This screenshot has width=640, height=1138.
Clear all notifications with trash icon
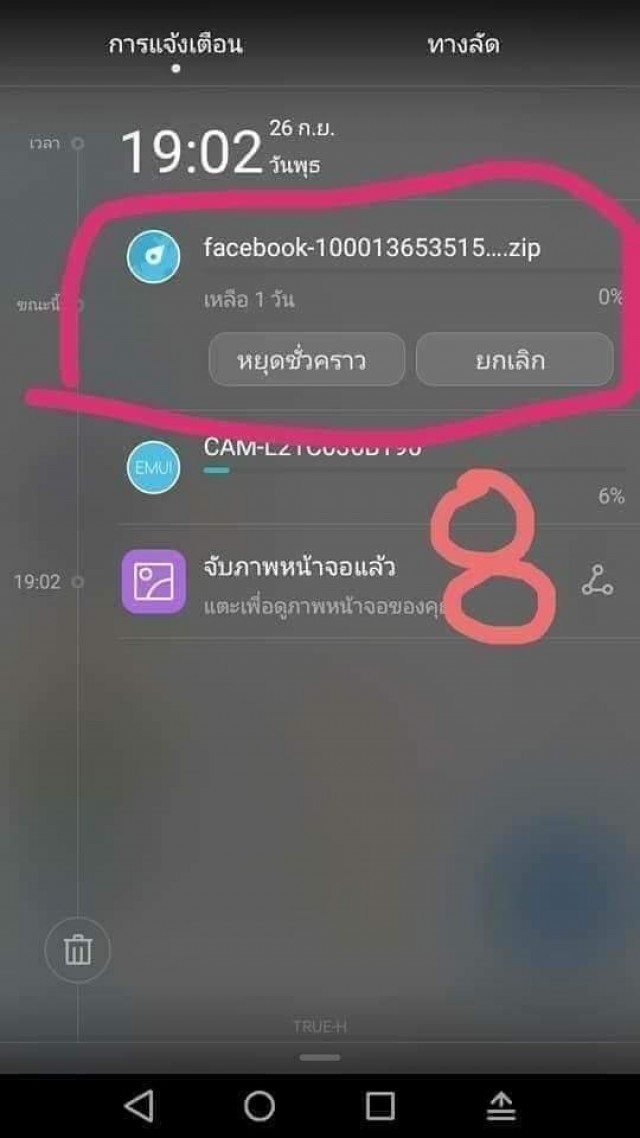(x=78, y=950)
